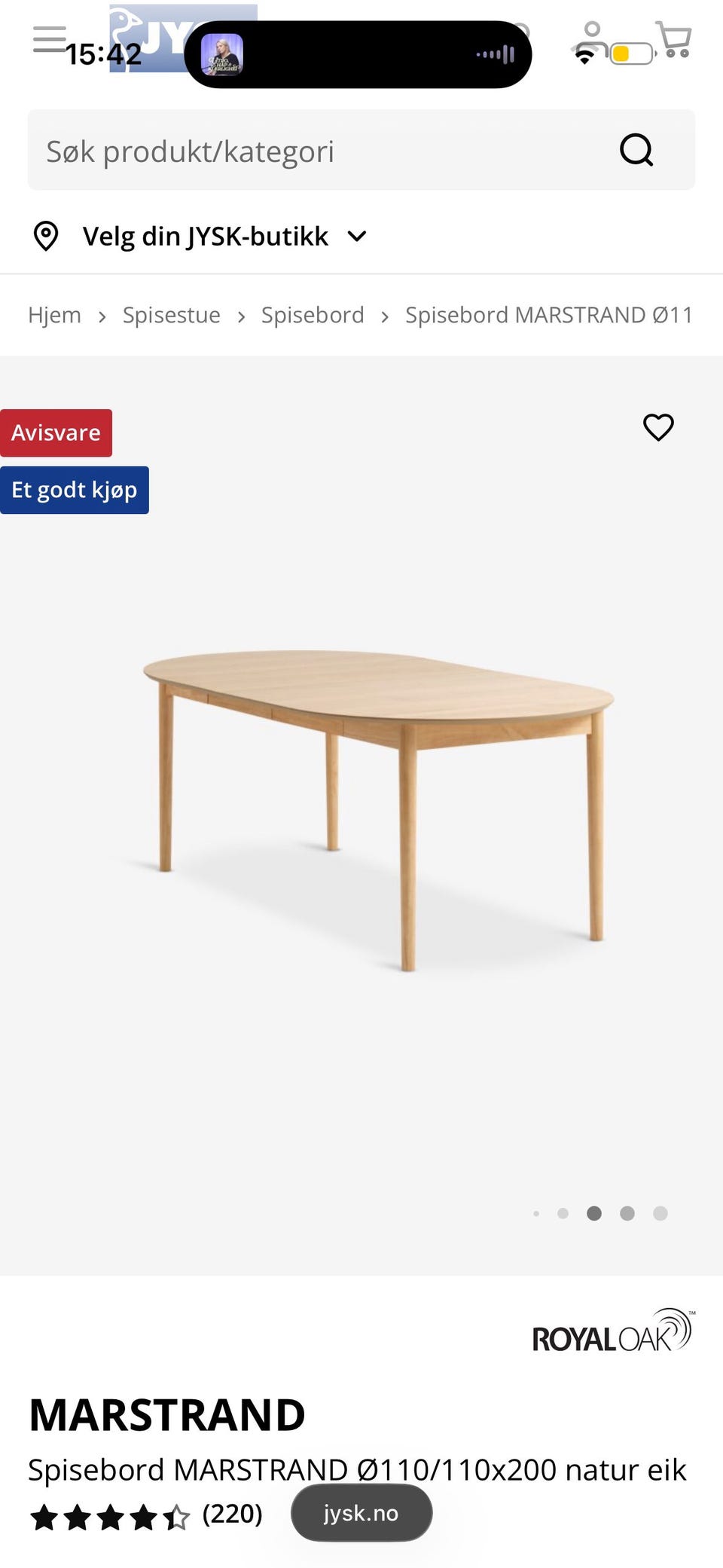Tap the jysk.no address pill
This screenshot has width=723, height=1568.
pos(361,1513)
